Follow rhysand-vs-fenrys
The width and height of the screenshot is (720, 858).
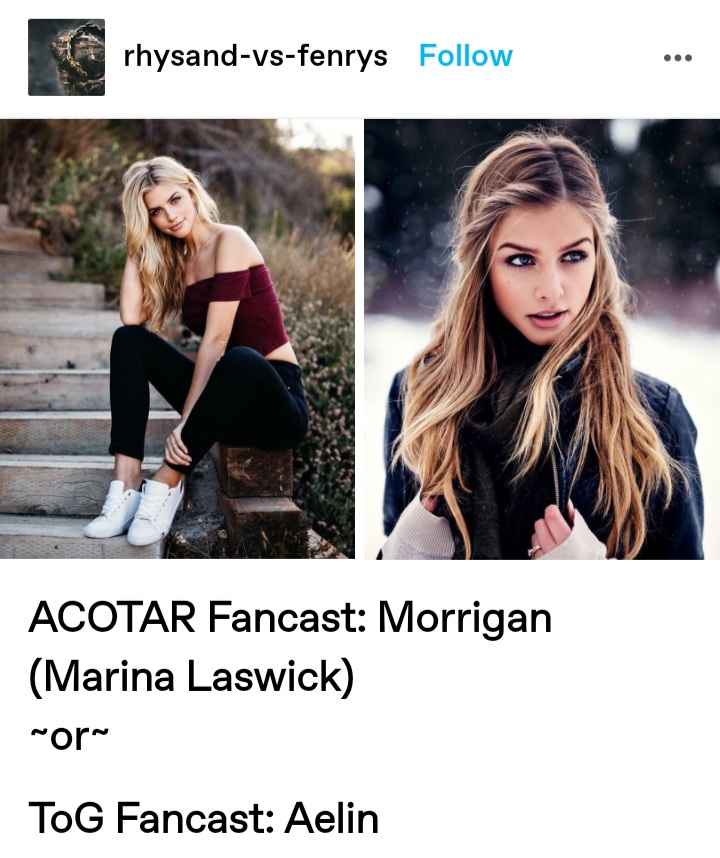465,56
